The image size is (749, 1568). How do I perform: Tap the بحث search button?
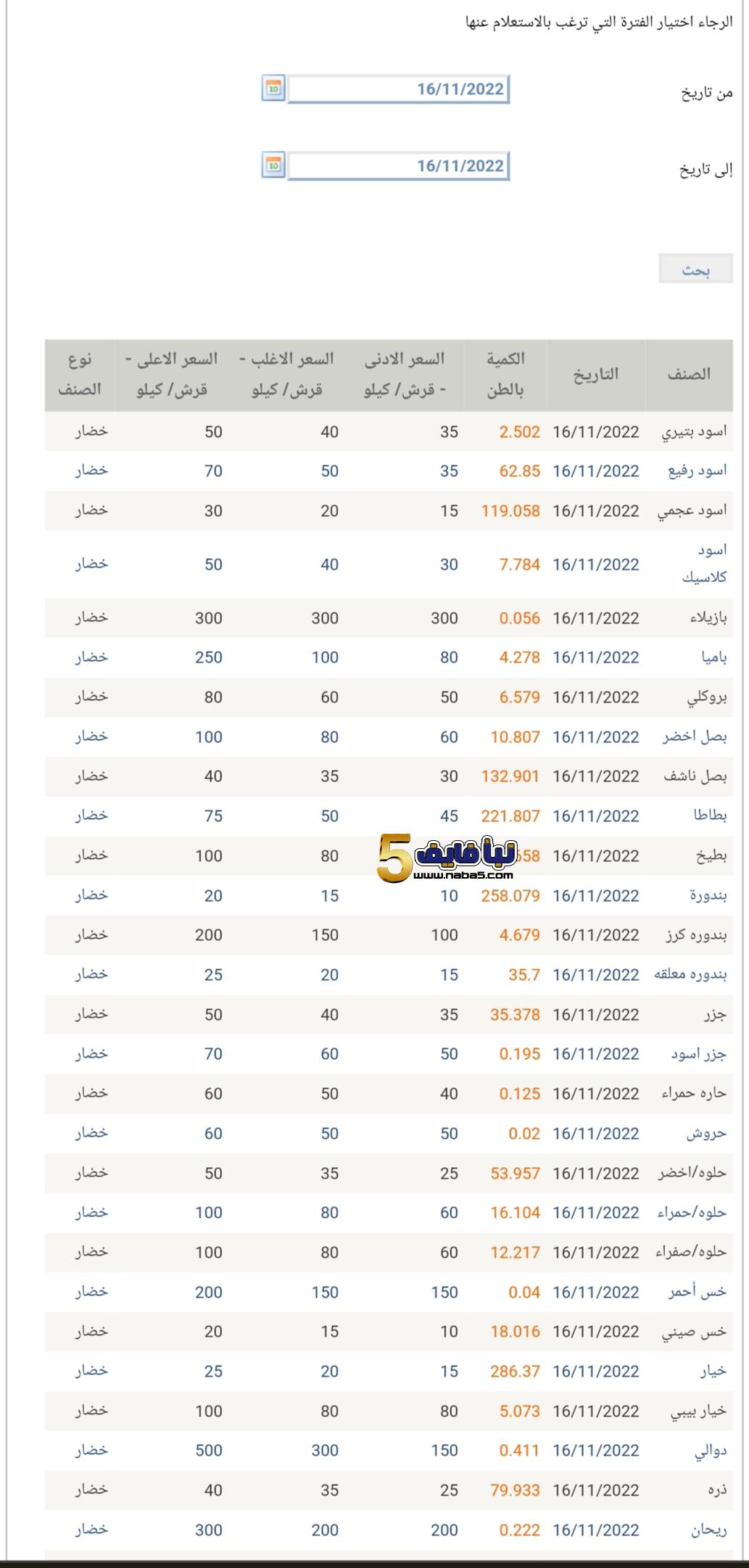tap(695, 270)
